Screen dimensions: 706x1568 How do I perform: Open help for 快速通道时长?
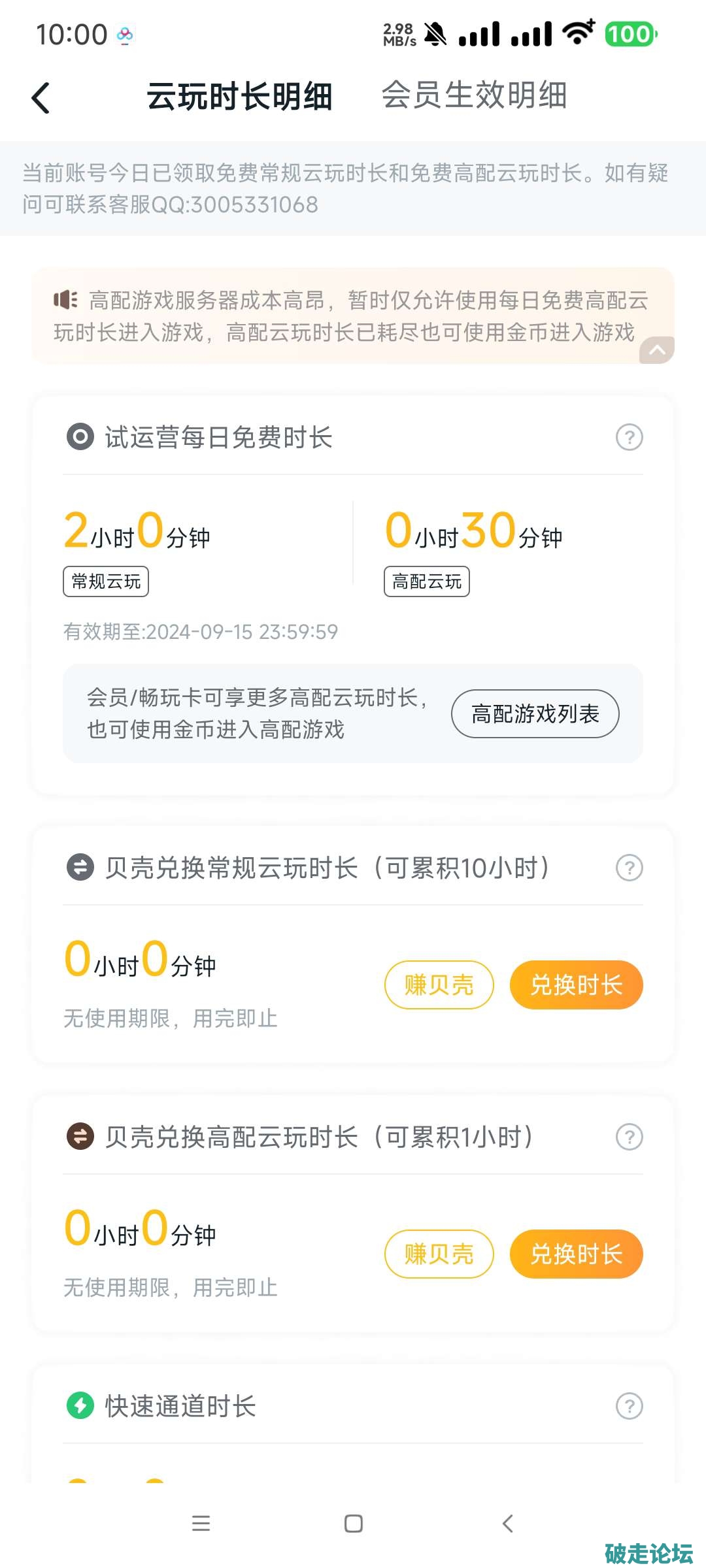629,1406
